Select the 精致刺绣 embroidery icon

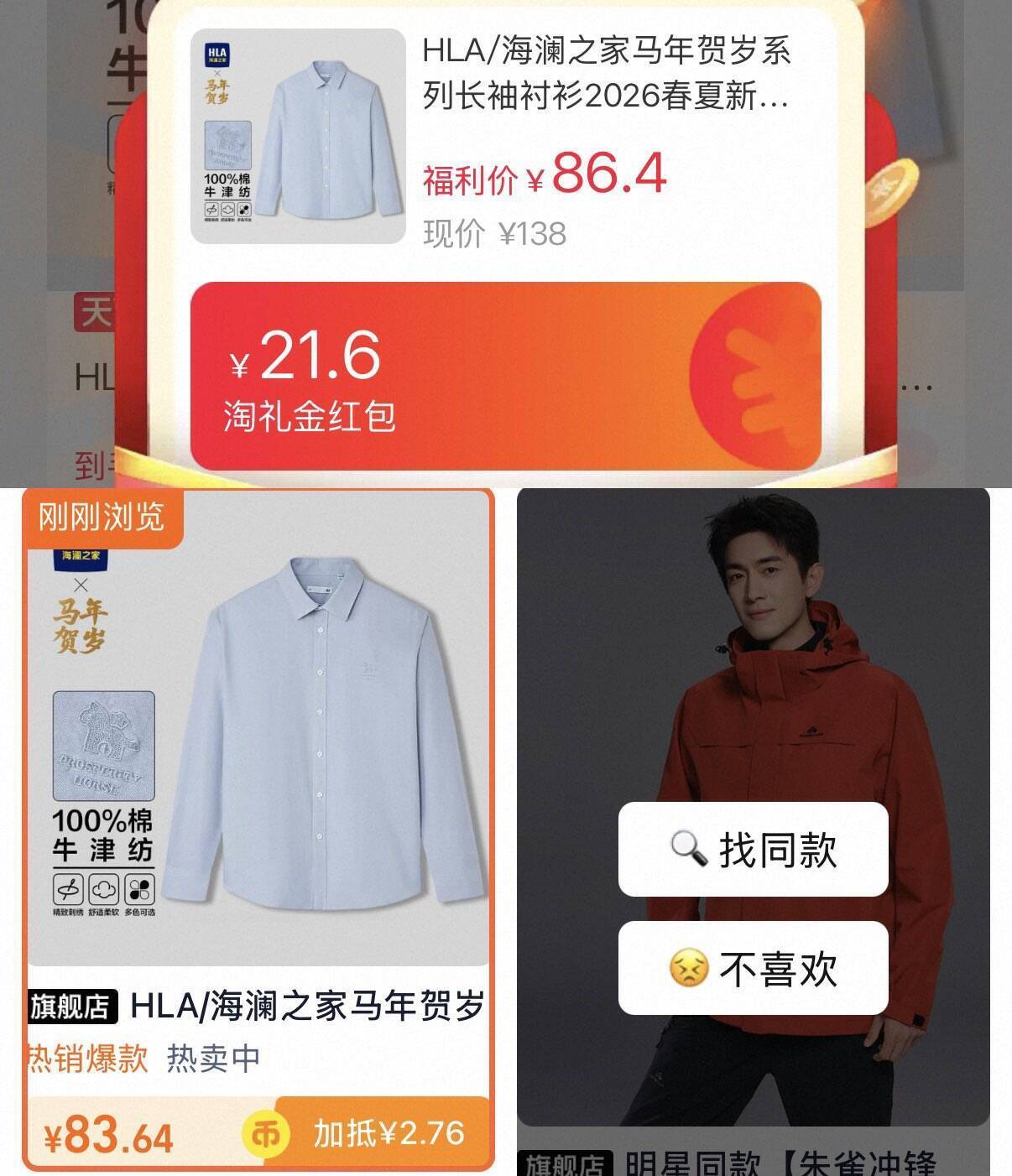coord(69,889)
